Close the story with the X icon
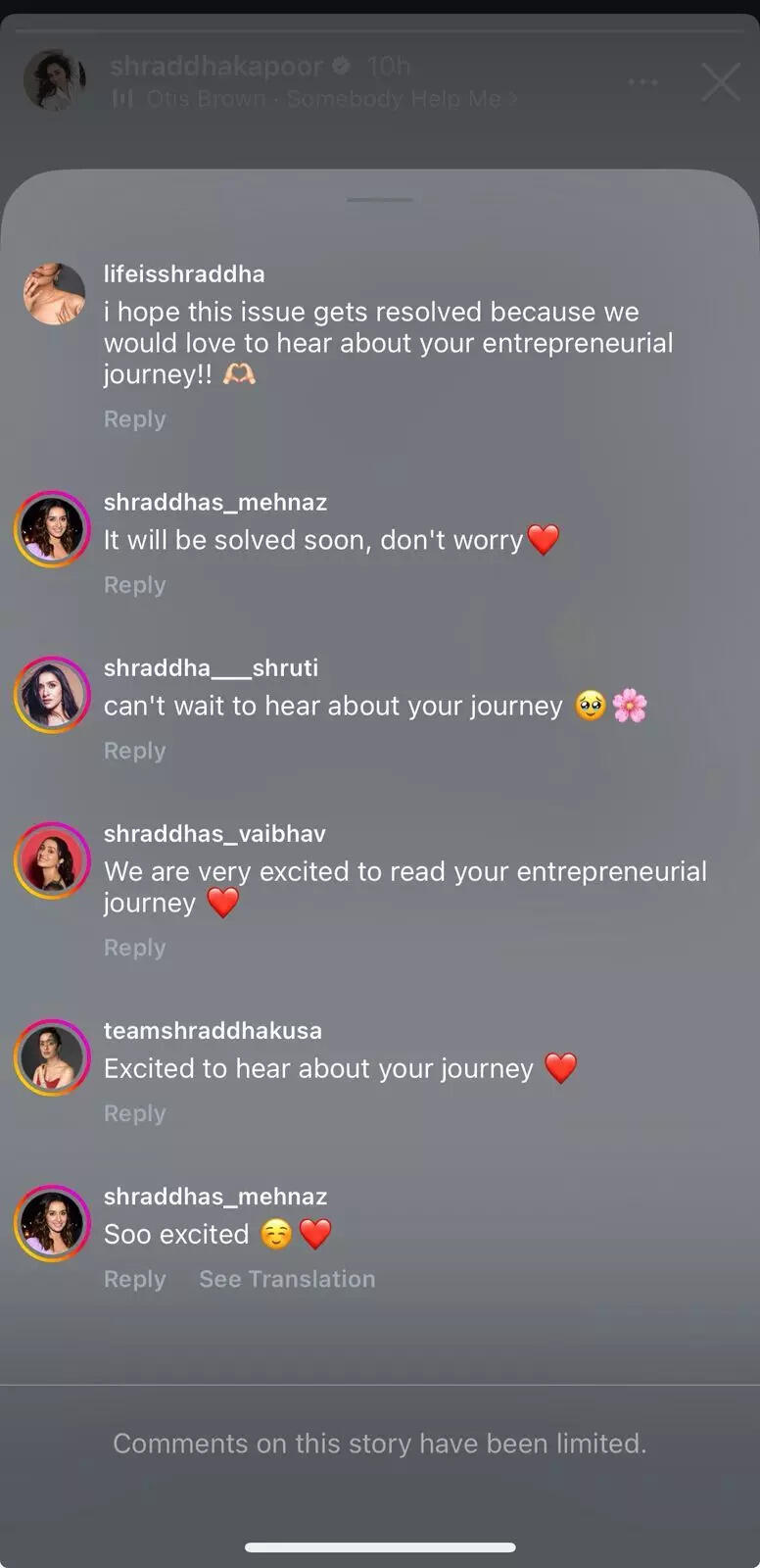Image resolution: width=760 pixels, height=1568 pixels. 721,82
